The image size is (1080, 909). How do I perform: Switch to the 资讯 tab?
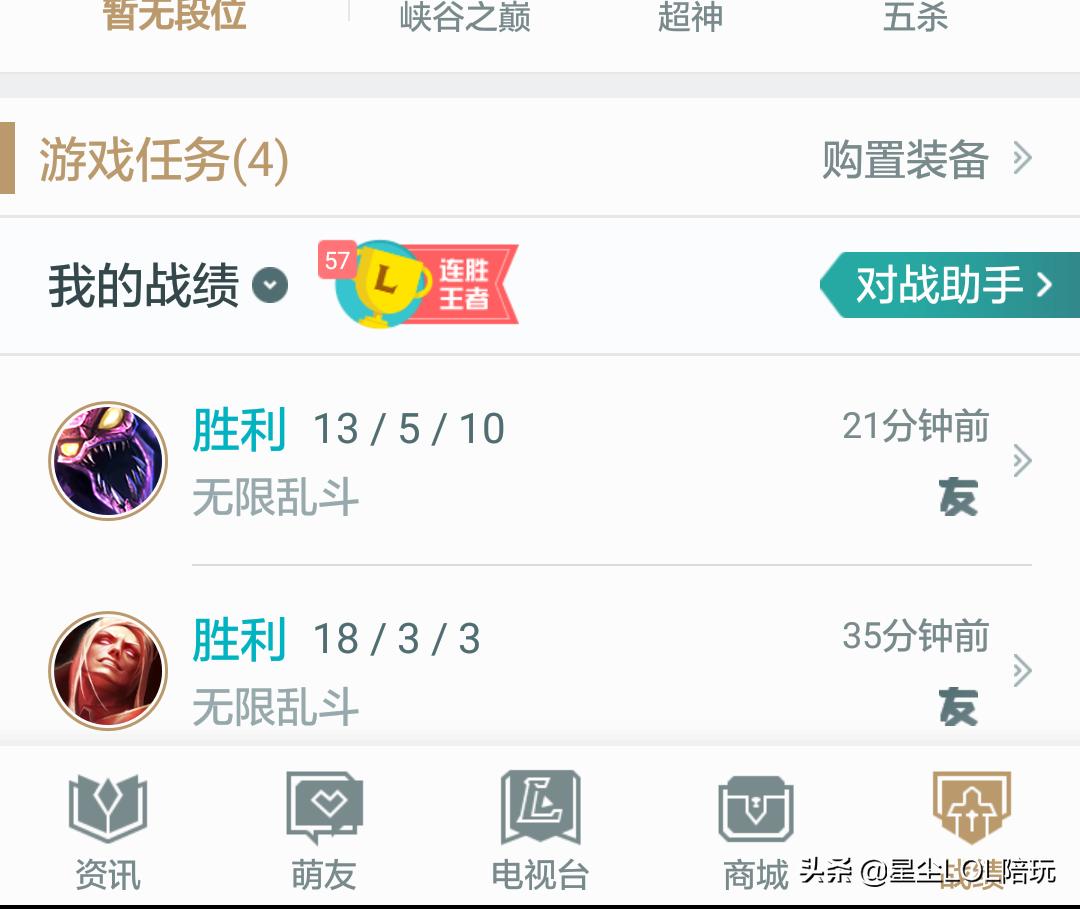pyautogui.click(x=107, y=832)
